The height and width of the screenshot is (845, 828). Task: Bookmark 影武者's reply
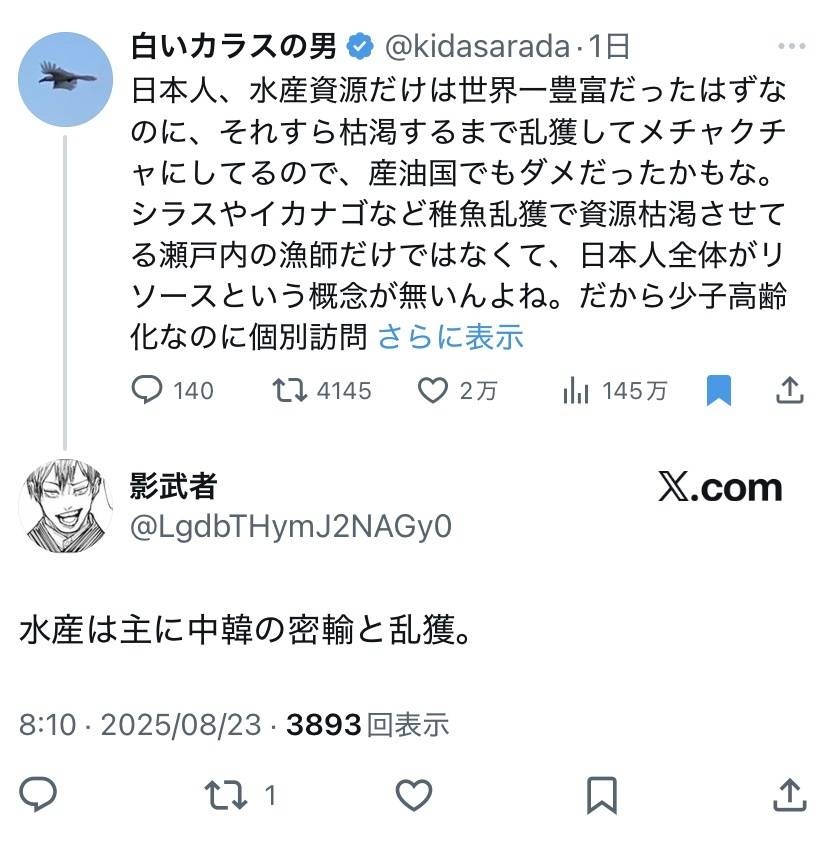click(601, 795)
